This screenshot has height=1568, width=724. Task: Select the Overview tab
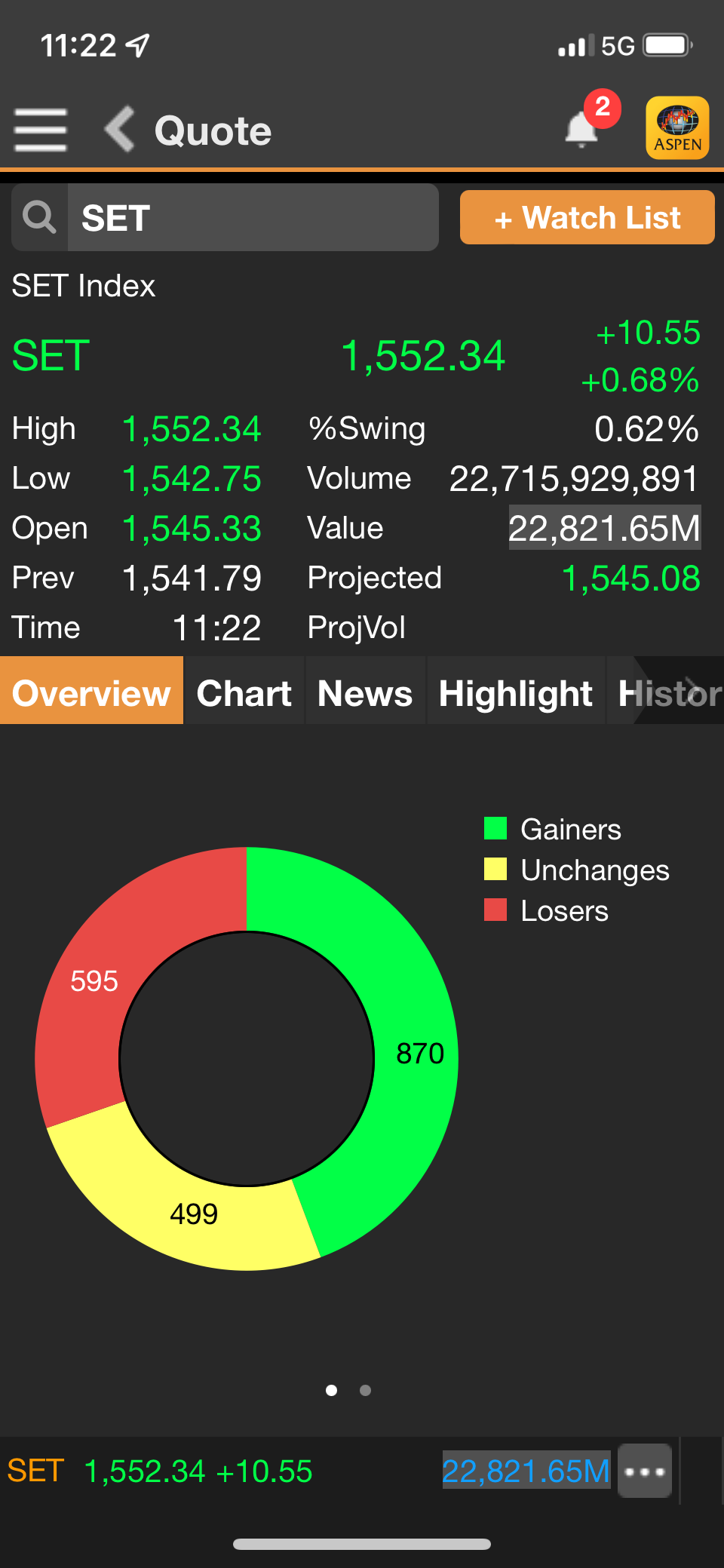(x=91, y=692)
